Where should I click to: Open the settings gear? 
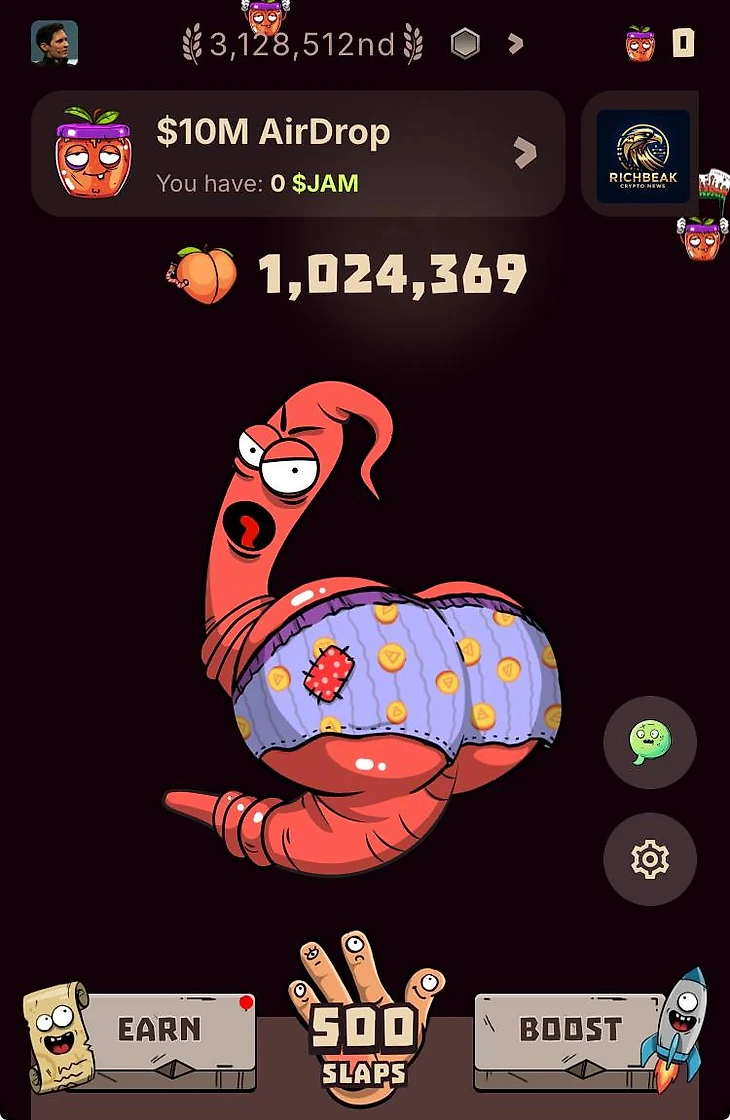(x=650, y=859)
